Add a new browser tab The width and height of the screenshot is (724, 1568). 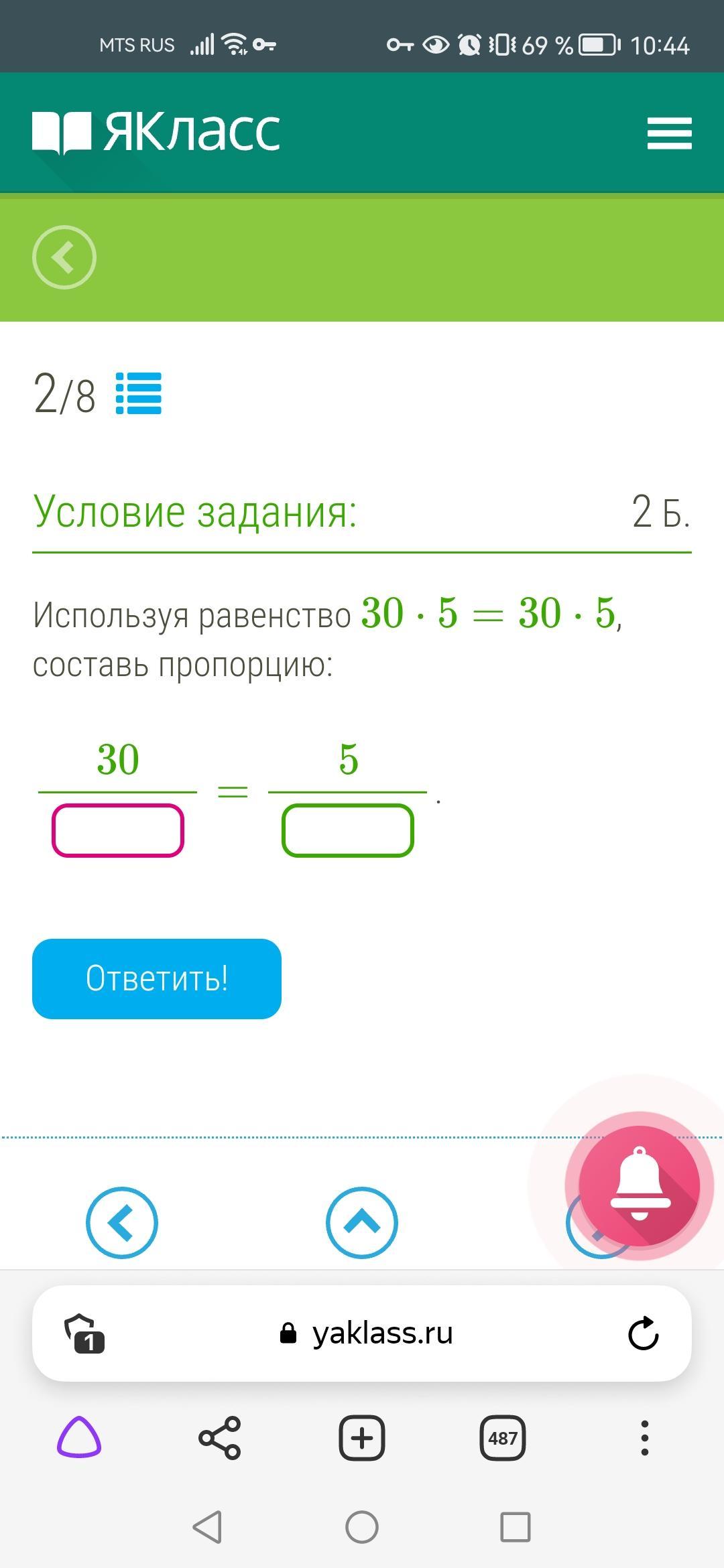click(362, 1437)
